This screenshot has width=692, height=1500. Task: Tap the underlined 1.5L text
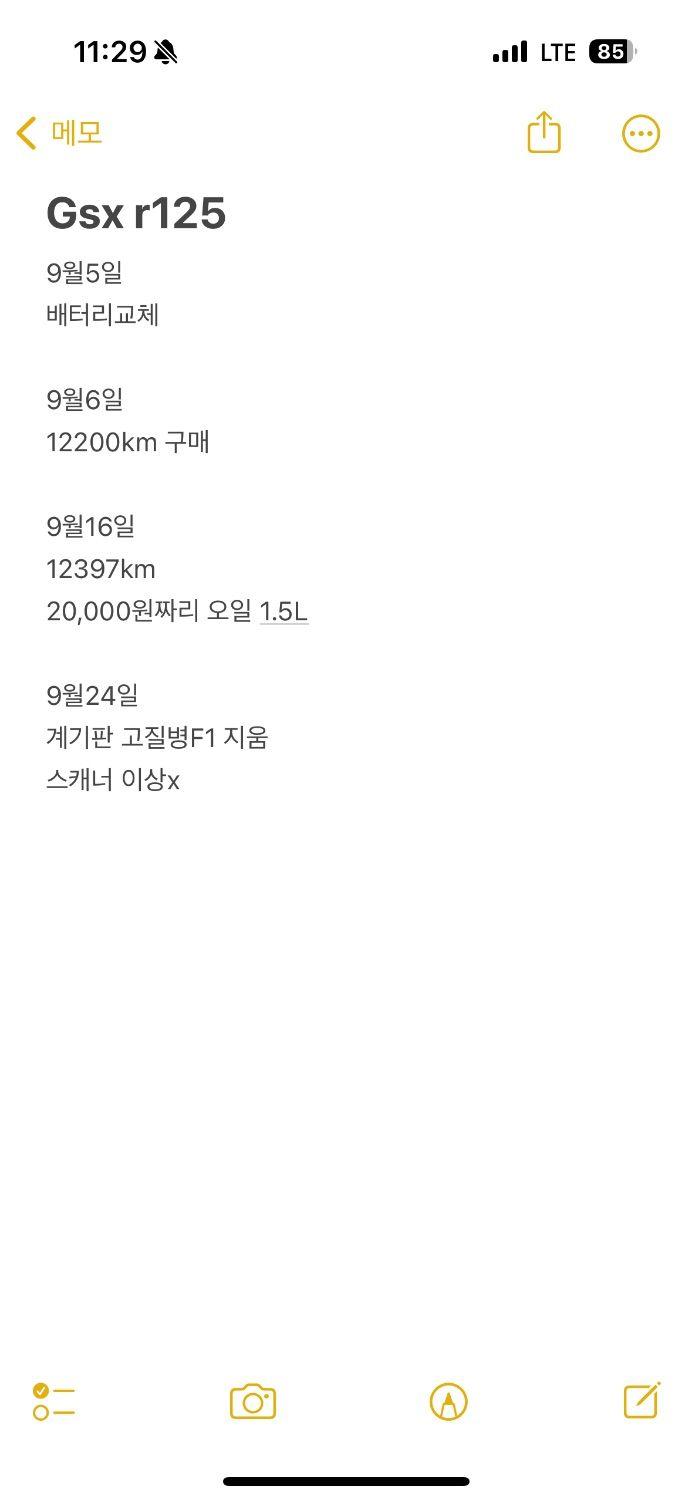pyautogui.click(x=284, y=611)
